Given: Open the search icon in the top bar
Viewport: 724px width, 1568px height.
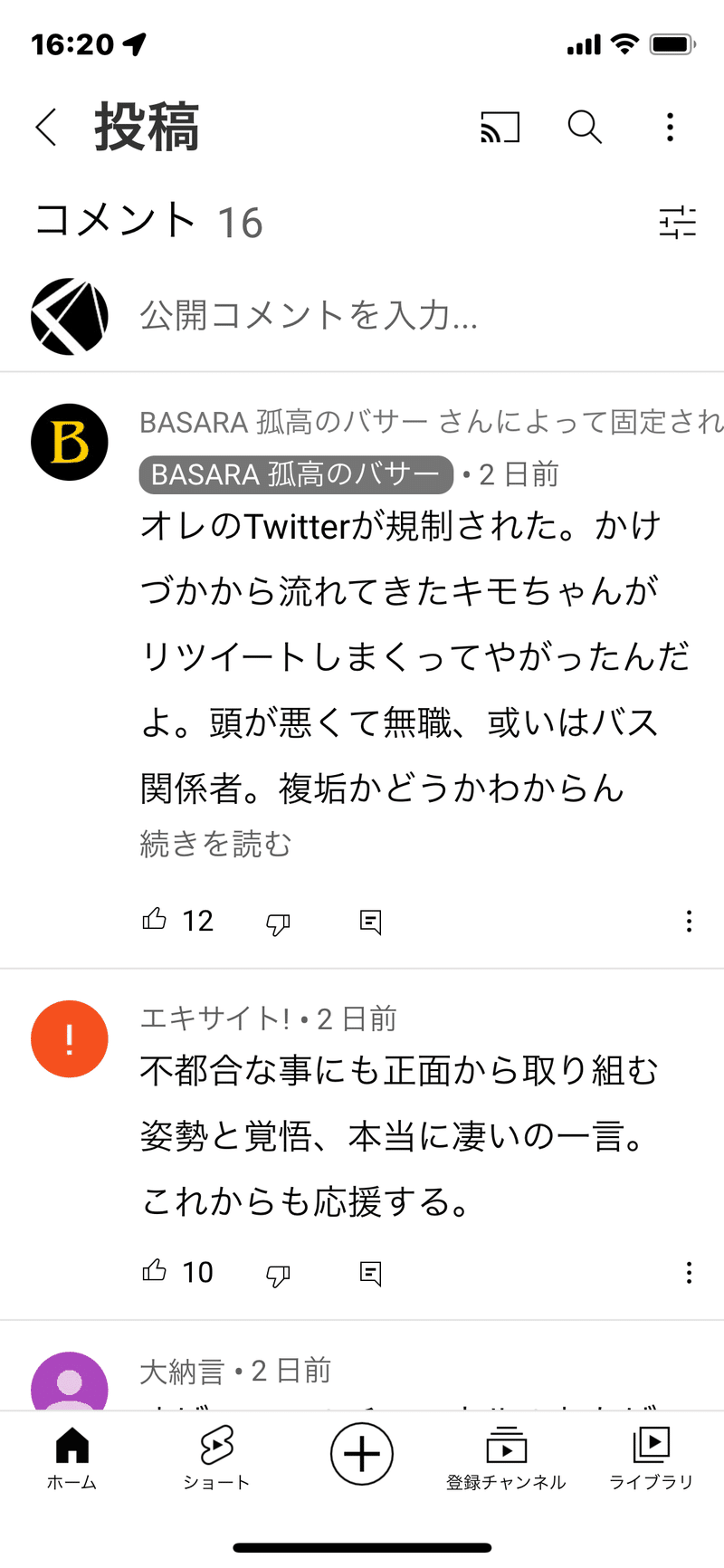Looking at the screenshot, I should pos(585,128).
